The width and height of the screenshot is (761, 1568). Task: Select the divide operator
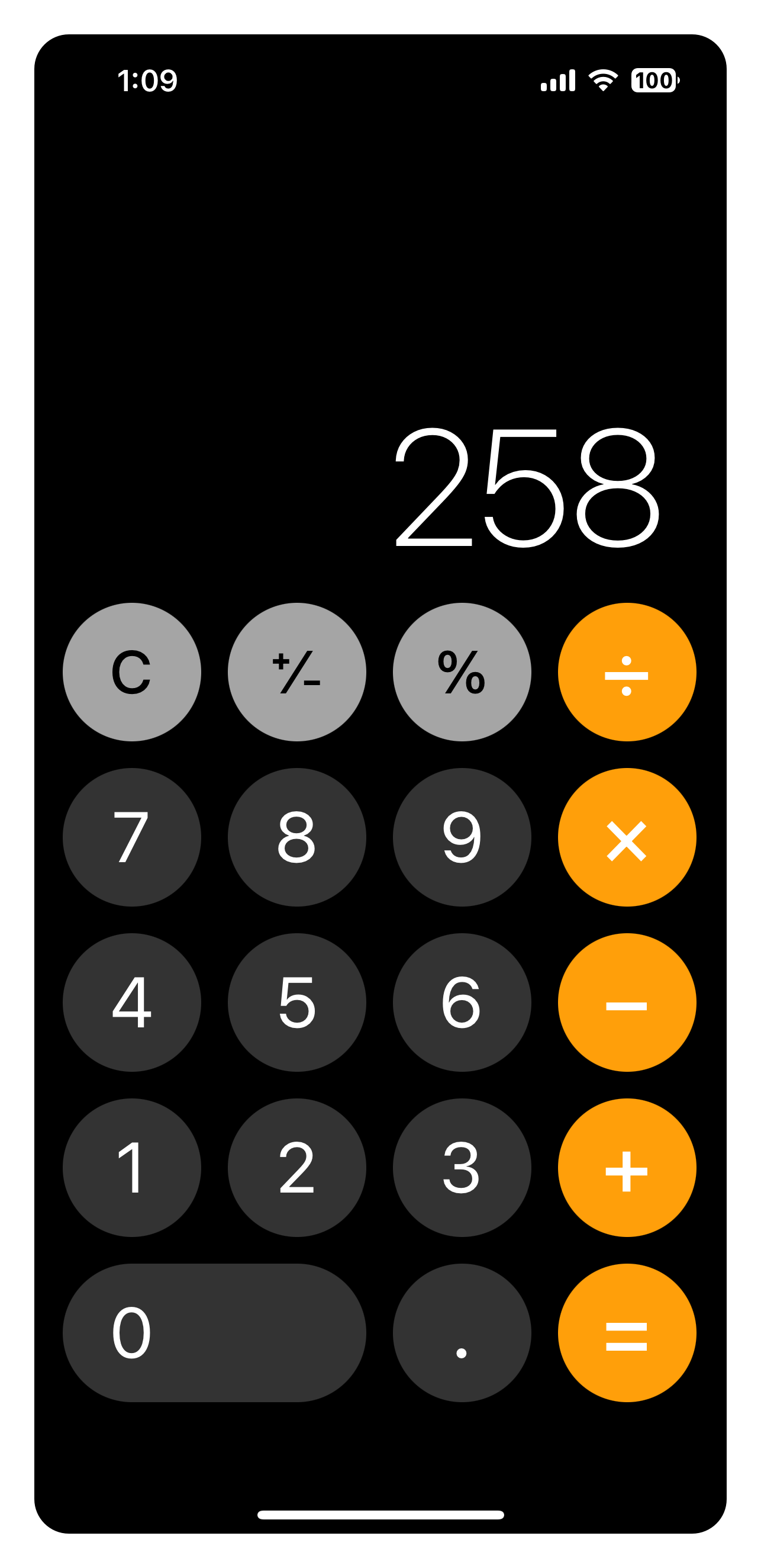coord(627,672)
